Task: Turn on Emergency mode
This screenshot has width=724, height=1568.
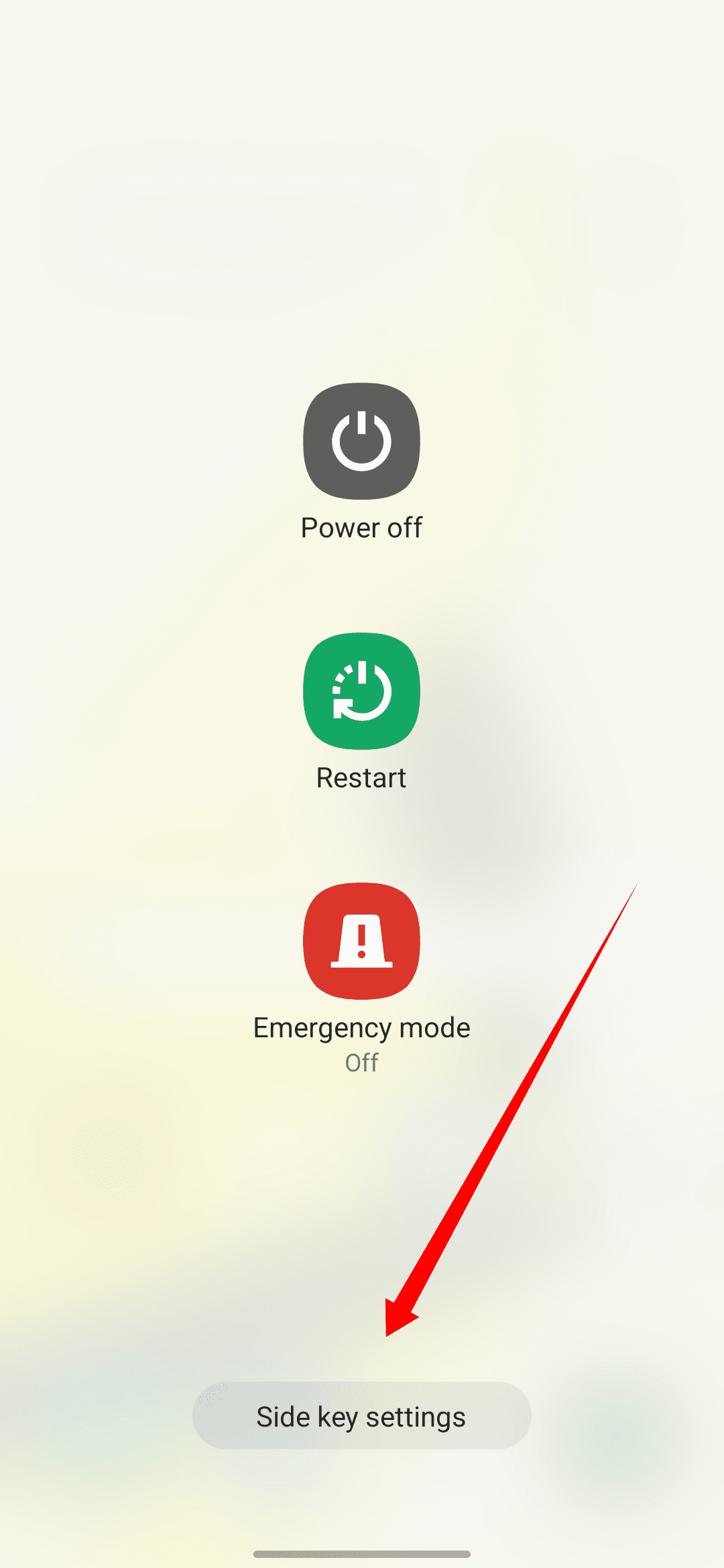Action: coord(361,941)
